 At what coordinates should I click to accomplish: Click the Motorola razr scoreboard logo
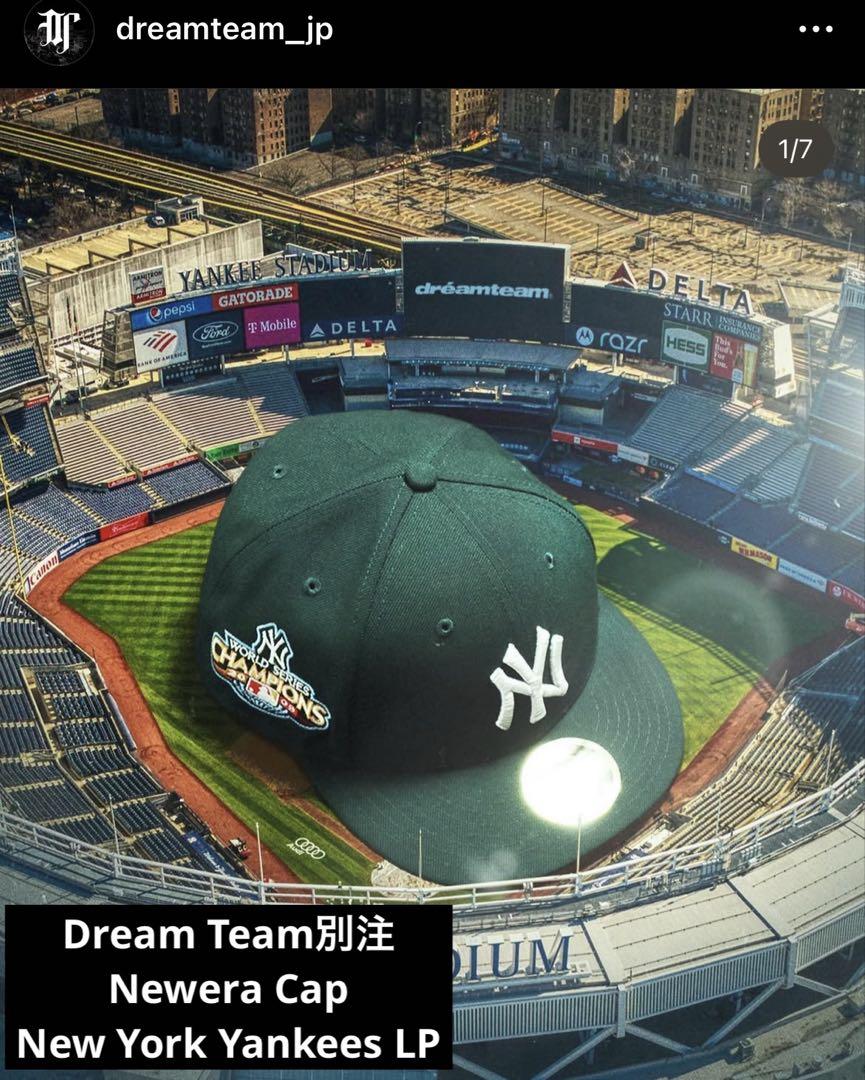tap(612, 336)
